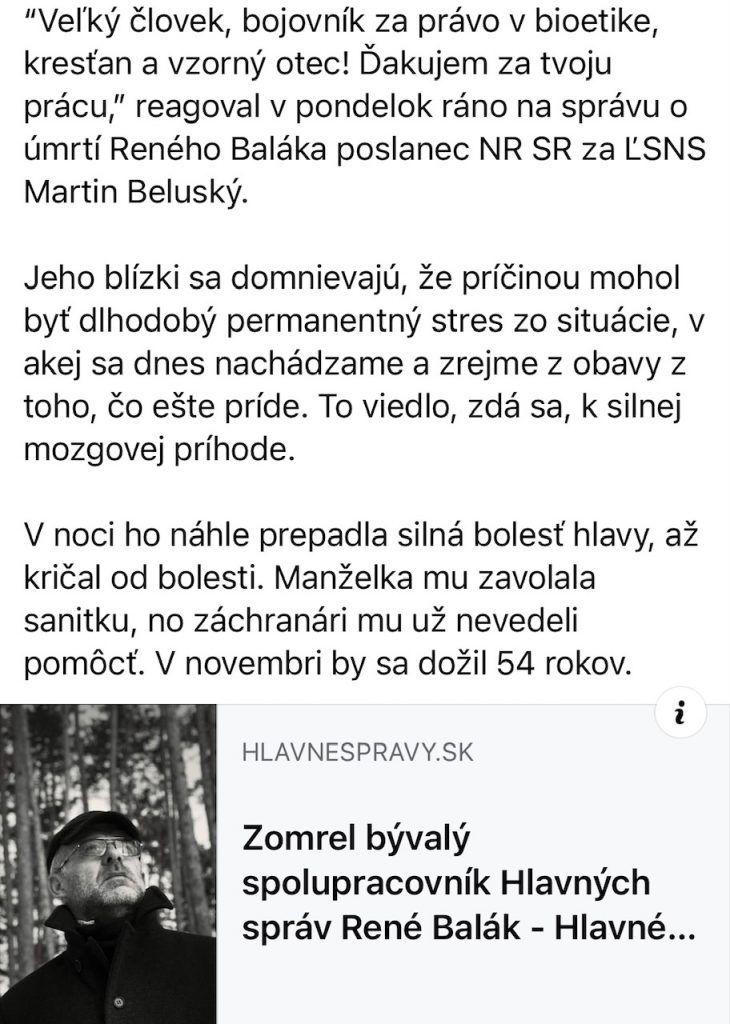
Task: Open the info icon on link preview
Action: (x=680, y=714)
